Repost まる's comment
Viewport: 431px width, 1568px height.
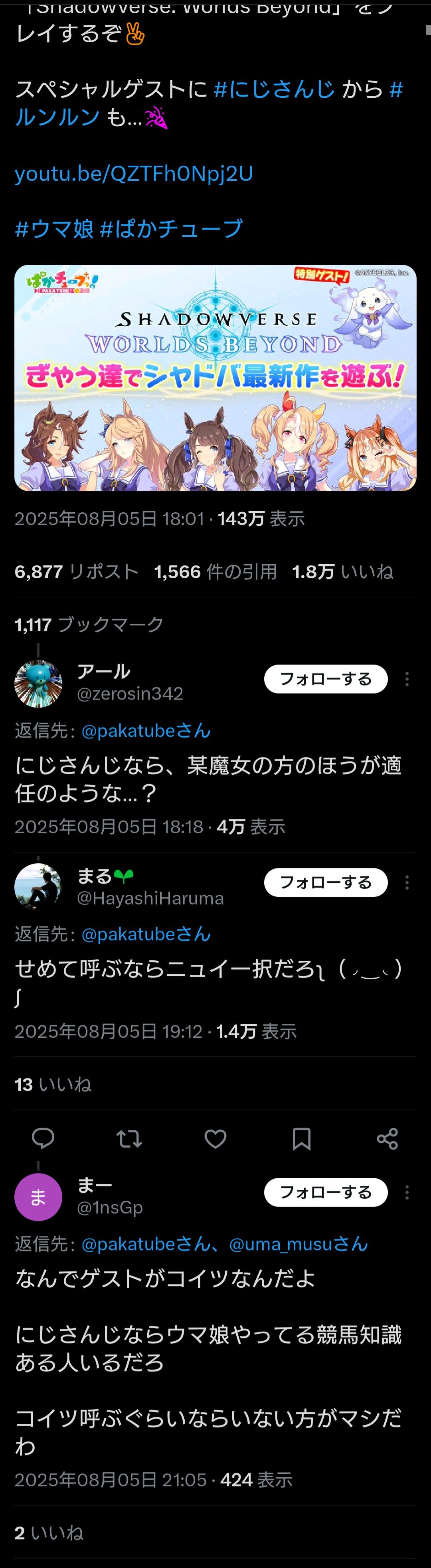coord(129,1138)
